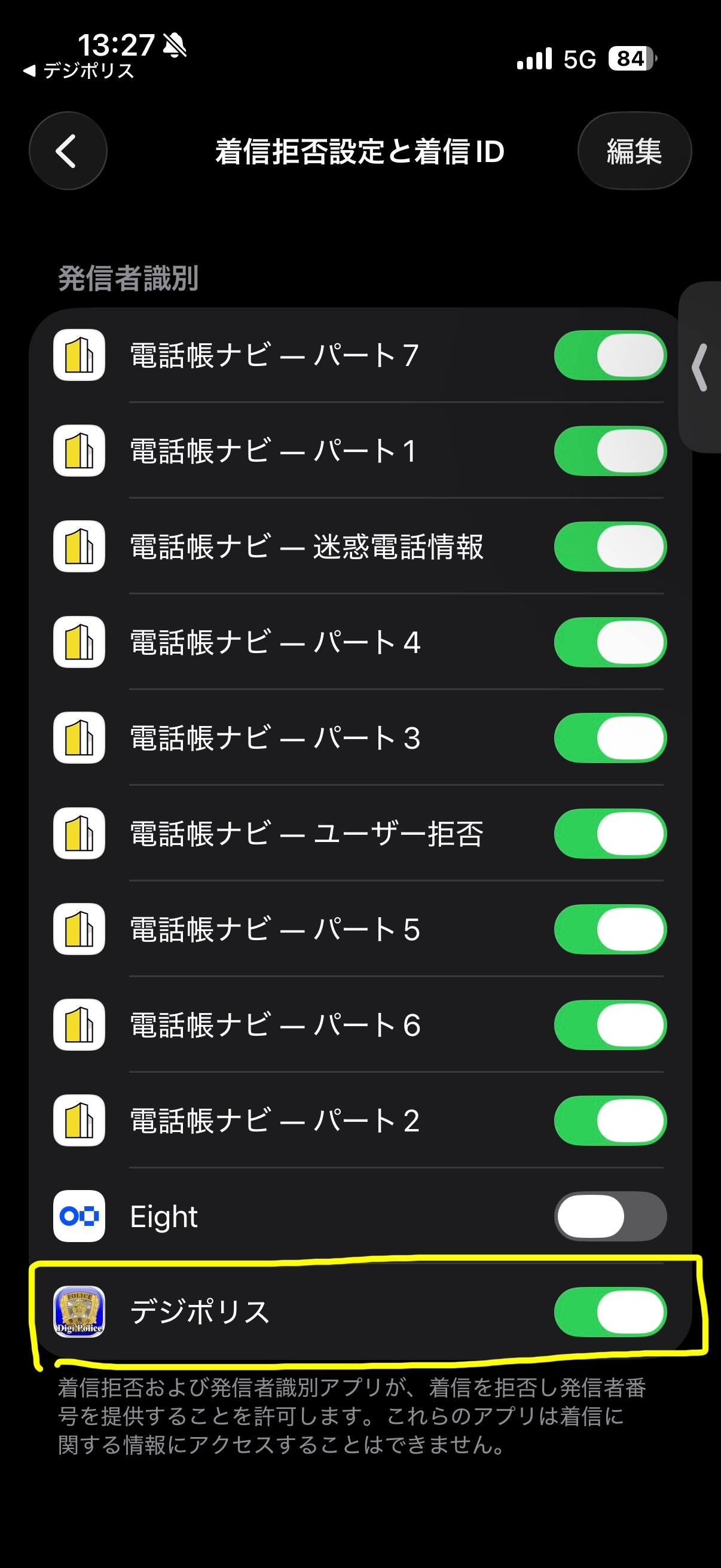Turn off 電話帳ナビ — パート1 switch
This screenshot has width=721, height=1568.
tap(610, 451)
